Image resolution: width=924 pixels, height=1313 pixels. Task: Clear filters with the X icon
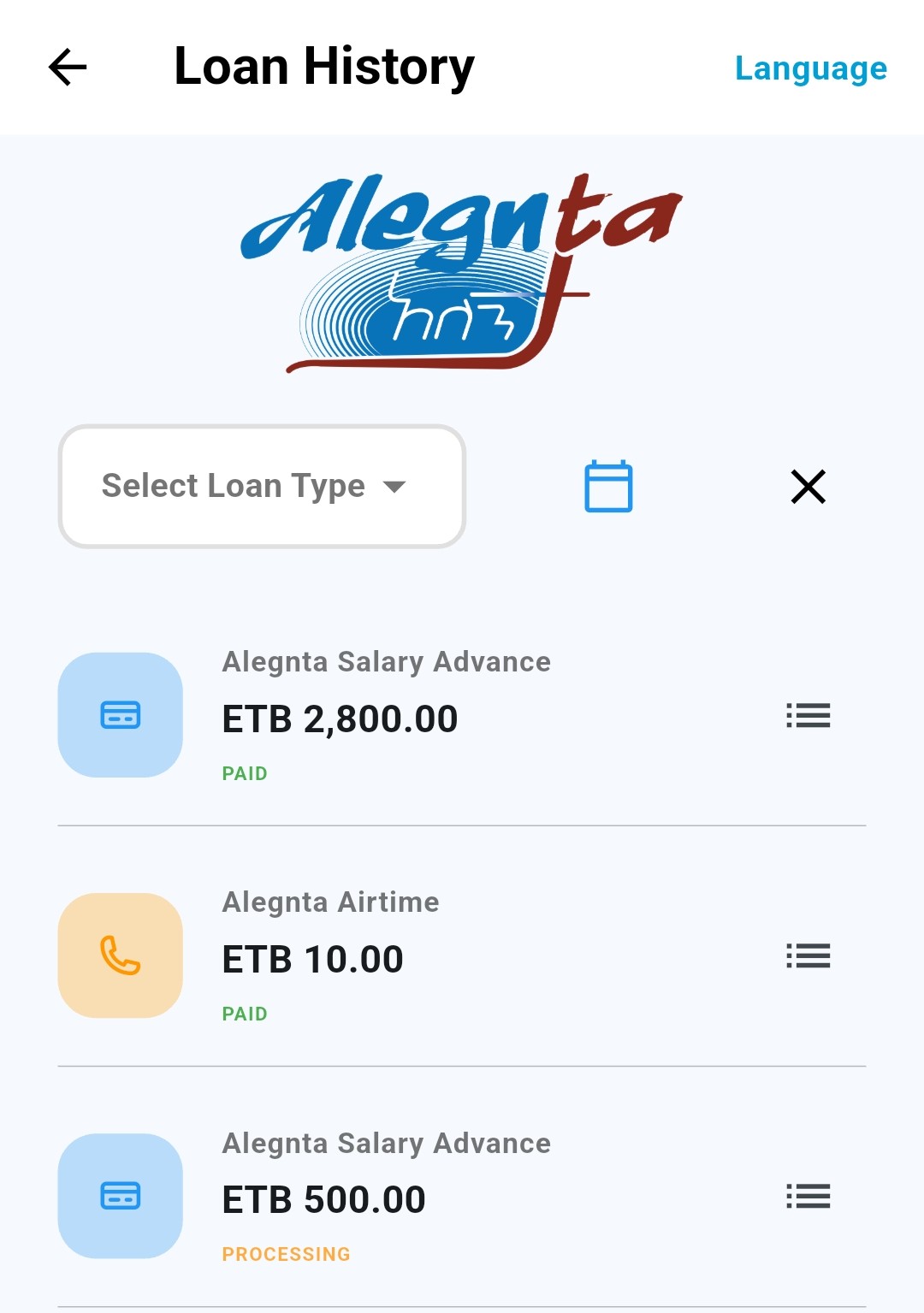pos(808,487)
